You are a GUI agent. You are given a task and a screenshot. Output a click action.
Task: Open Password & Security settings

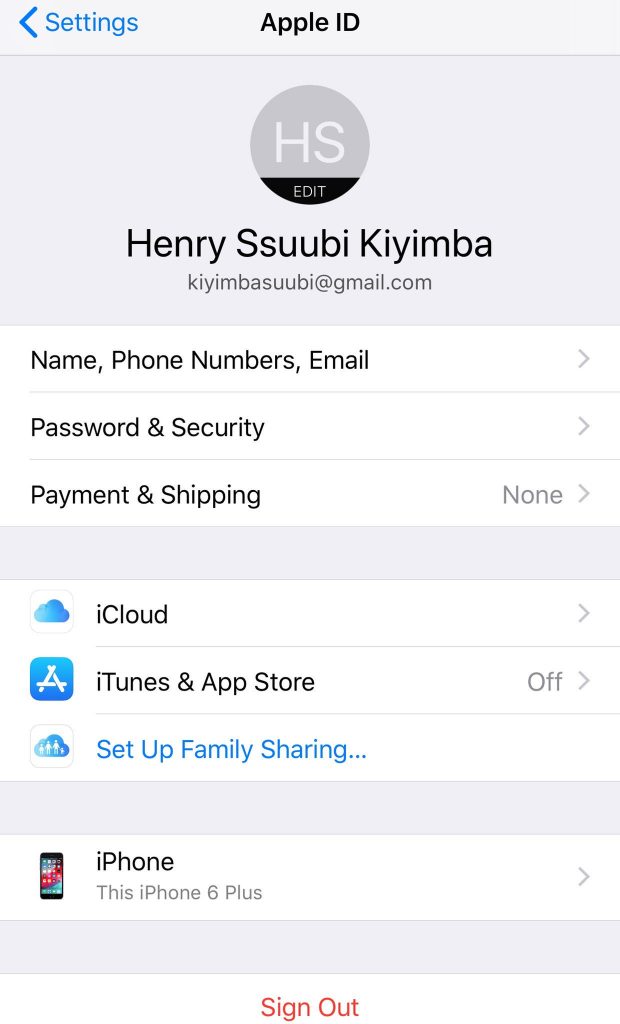pos(310,426)
